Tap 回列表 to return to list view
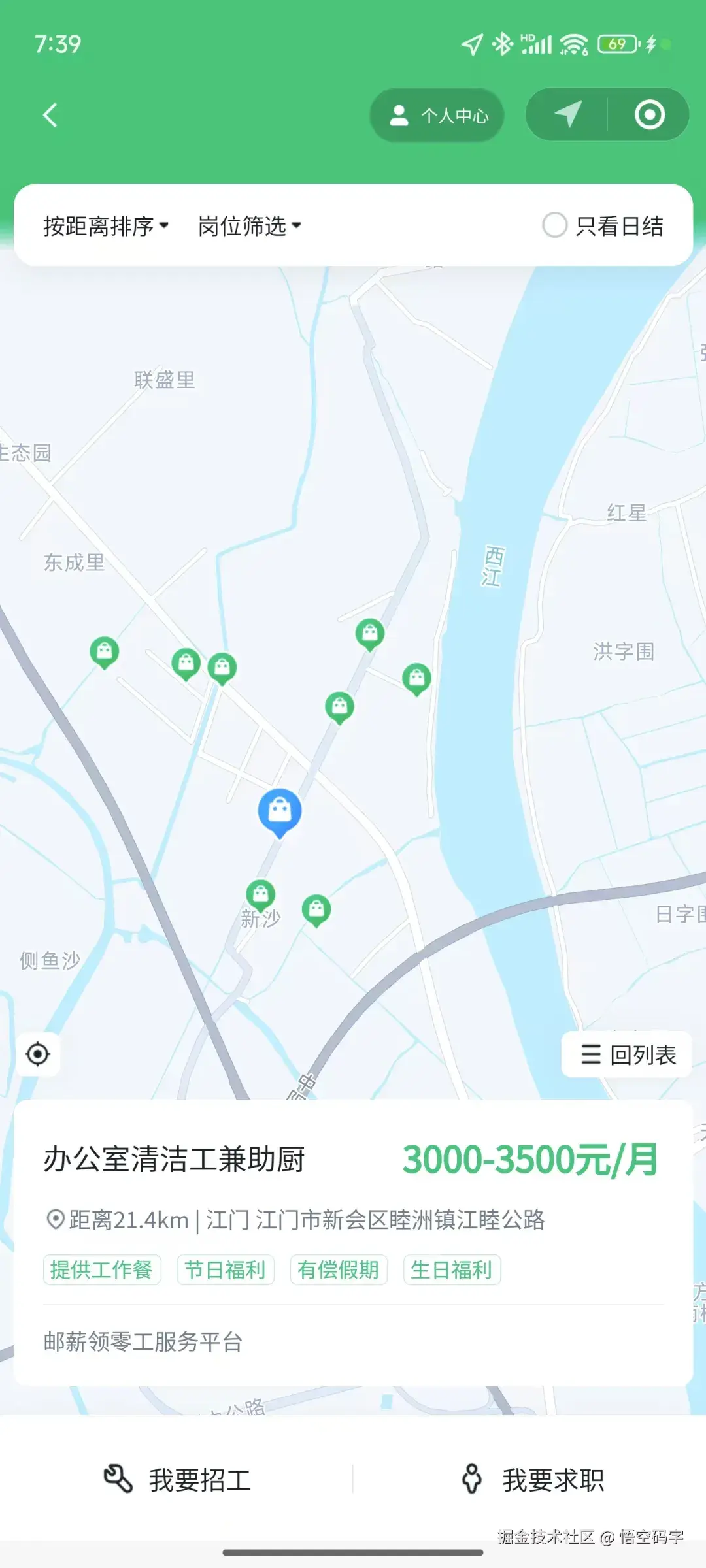The height and width of the screenshot is (1568, 706). pyautogui.click(x=626, y=1054)
